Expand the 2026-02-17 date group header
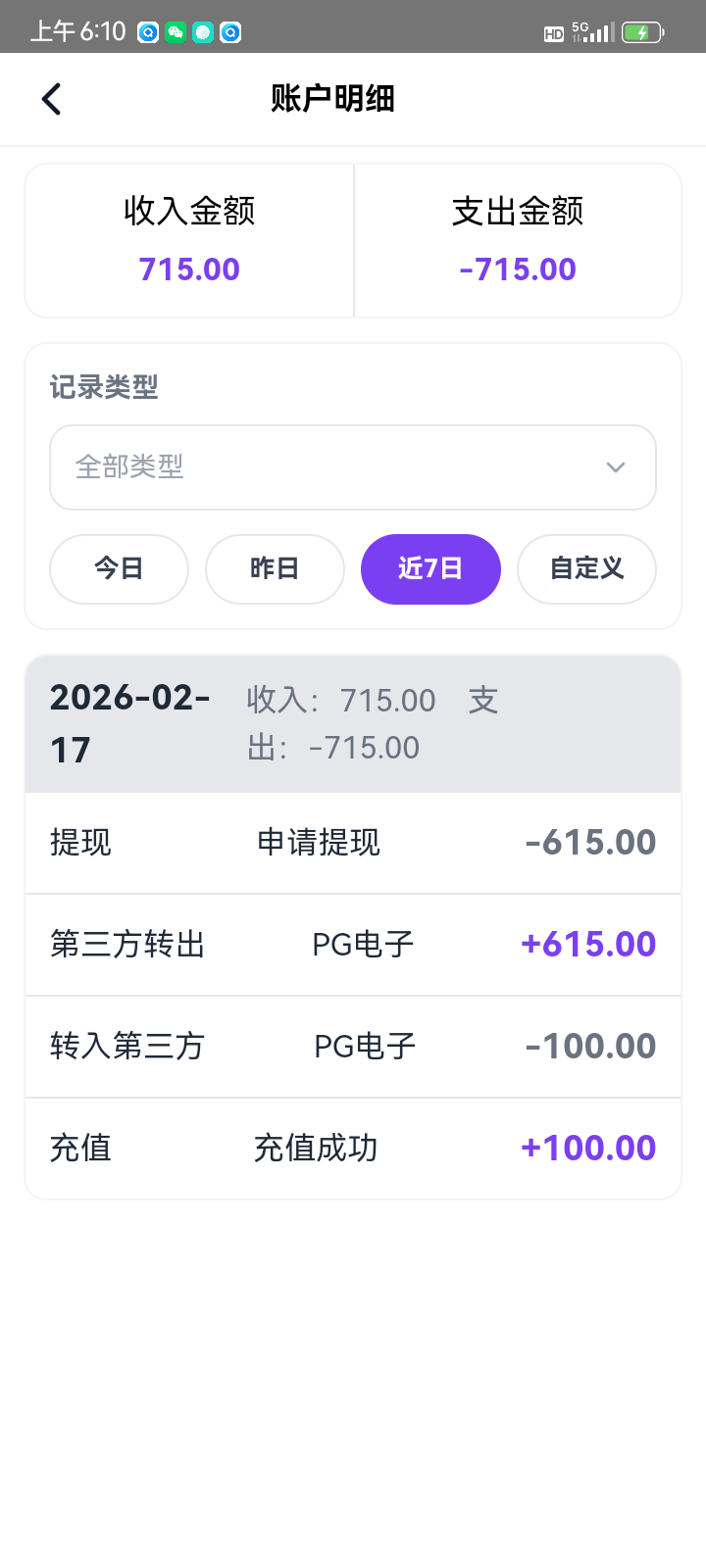 pos(353,723)
